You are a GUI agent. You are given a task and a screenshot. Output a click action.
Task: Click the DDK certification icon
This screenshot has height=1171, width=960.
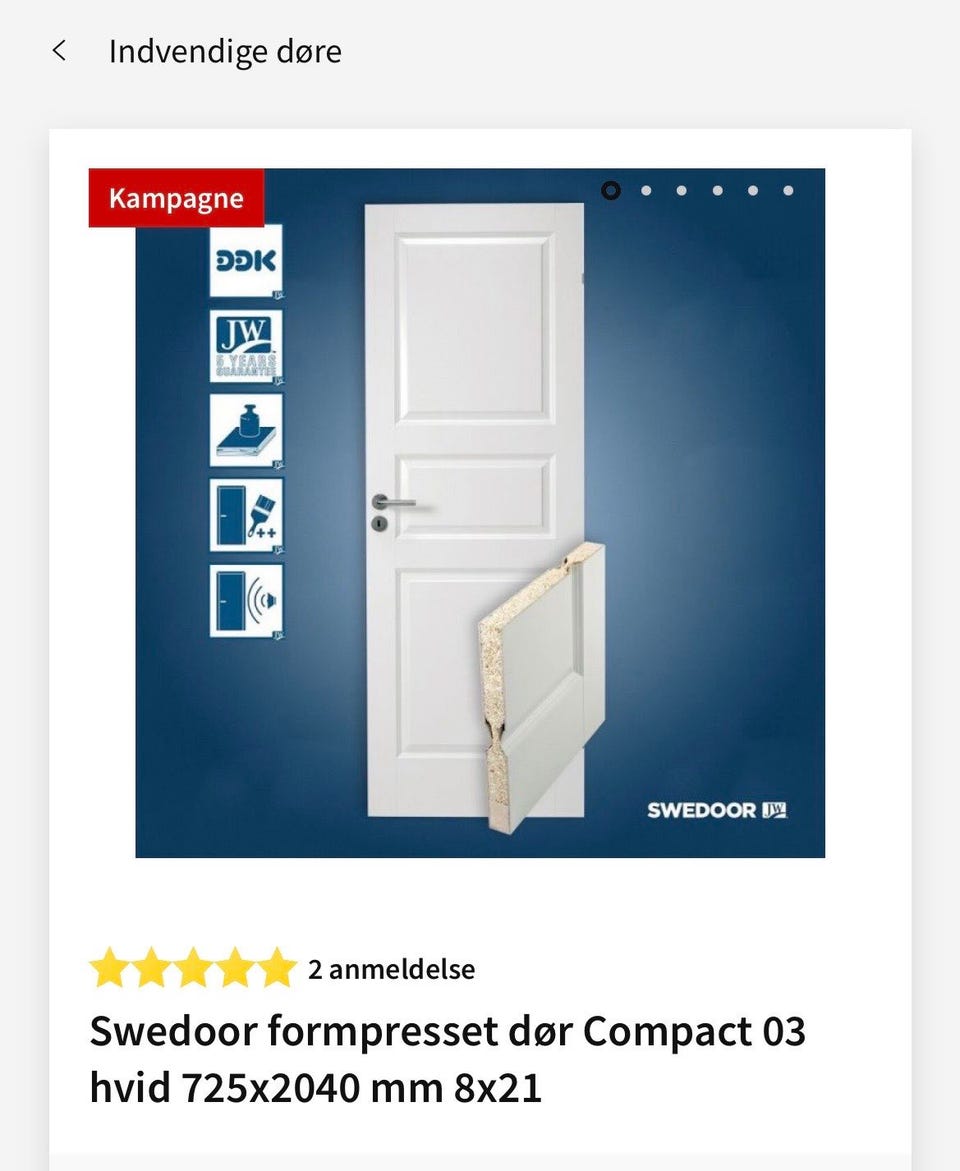coord(246,260)
